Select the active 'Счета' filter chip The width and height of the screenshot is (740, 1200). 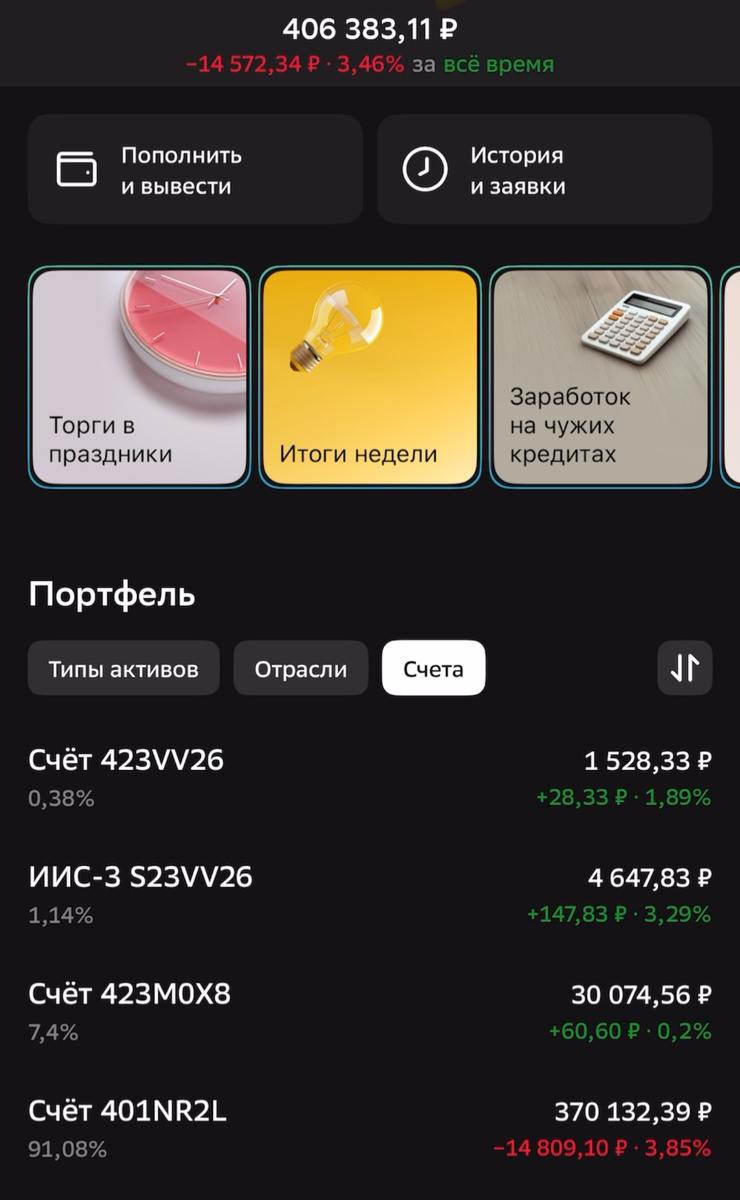coord(433,668)
